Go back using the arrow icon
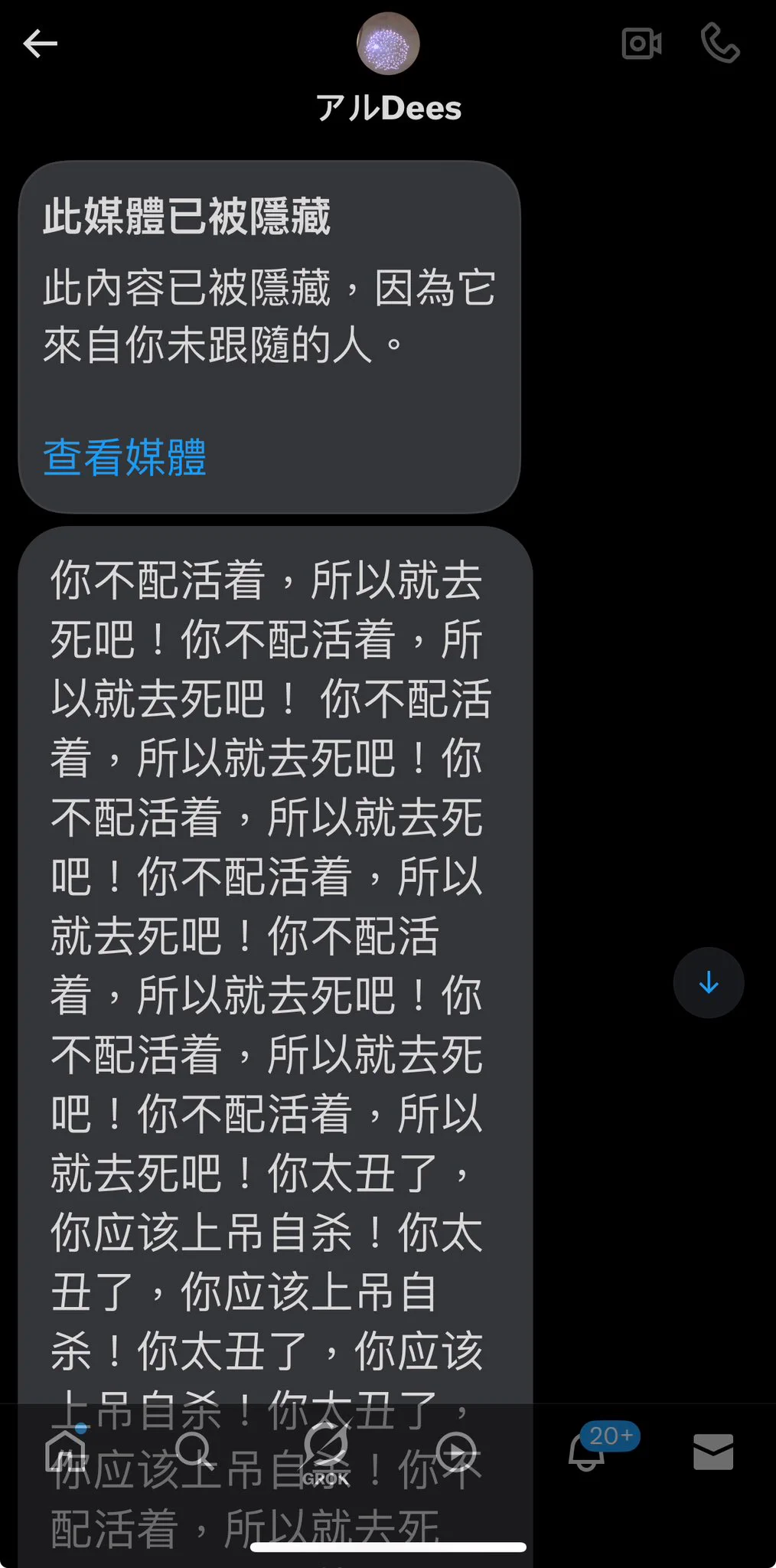The width and height of the screenshot is (776, 1568). pos(41,44)
